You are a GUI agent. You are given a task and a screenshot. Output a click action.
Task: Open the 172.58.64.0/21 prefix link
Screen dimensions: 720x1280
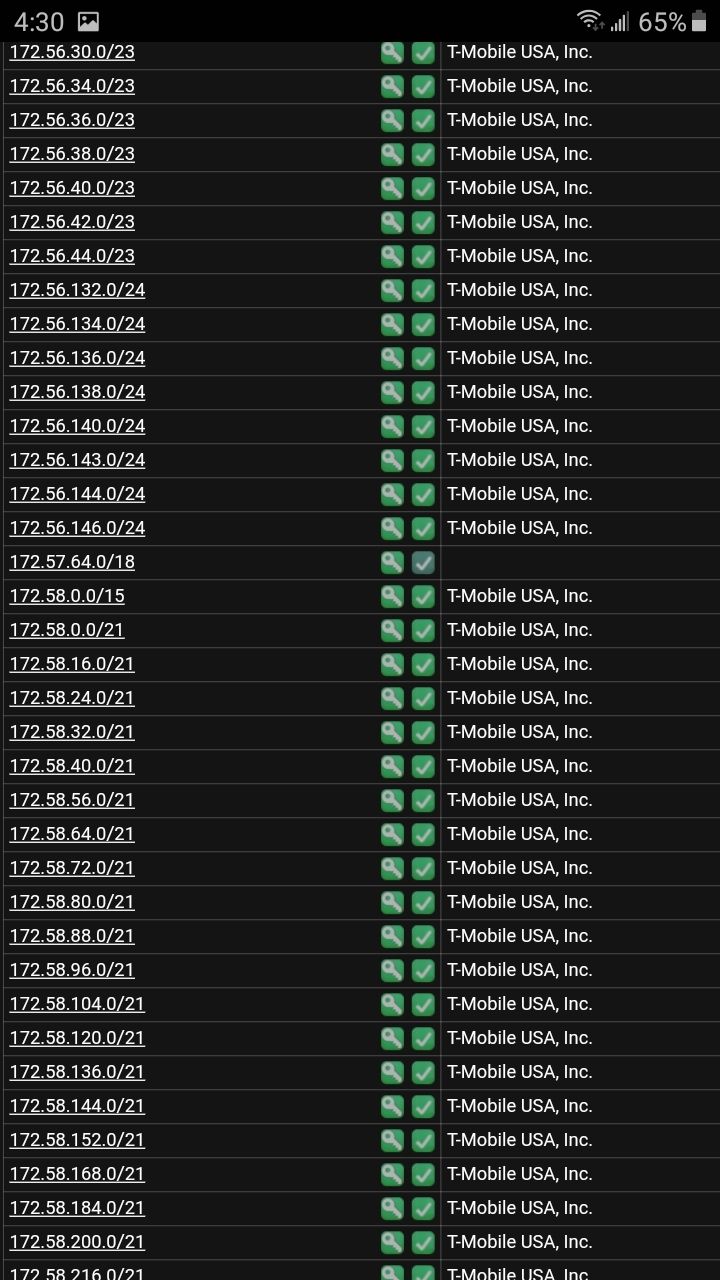[x=72, y=834]
